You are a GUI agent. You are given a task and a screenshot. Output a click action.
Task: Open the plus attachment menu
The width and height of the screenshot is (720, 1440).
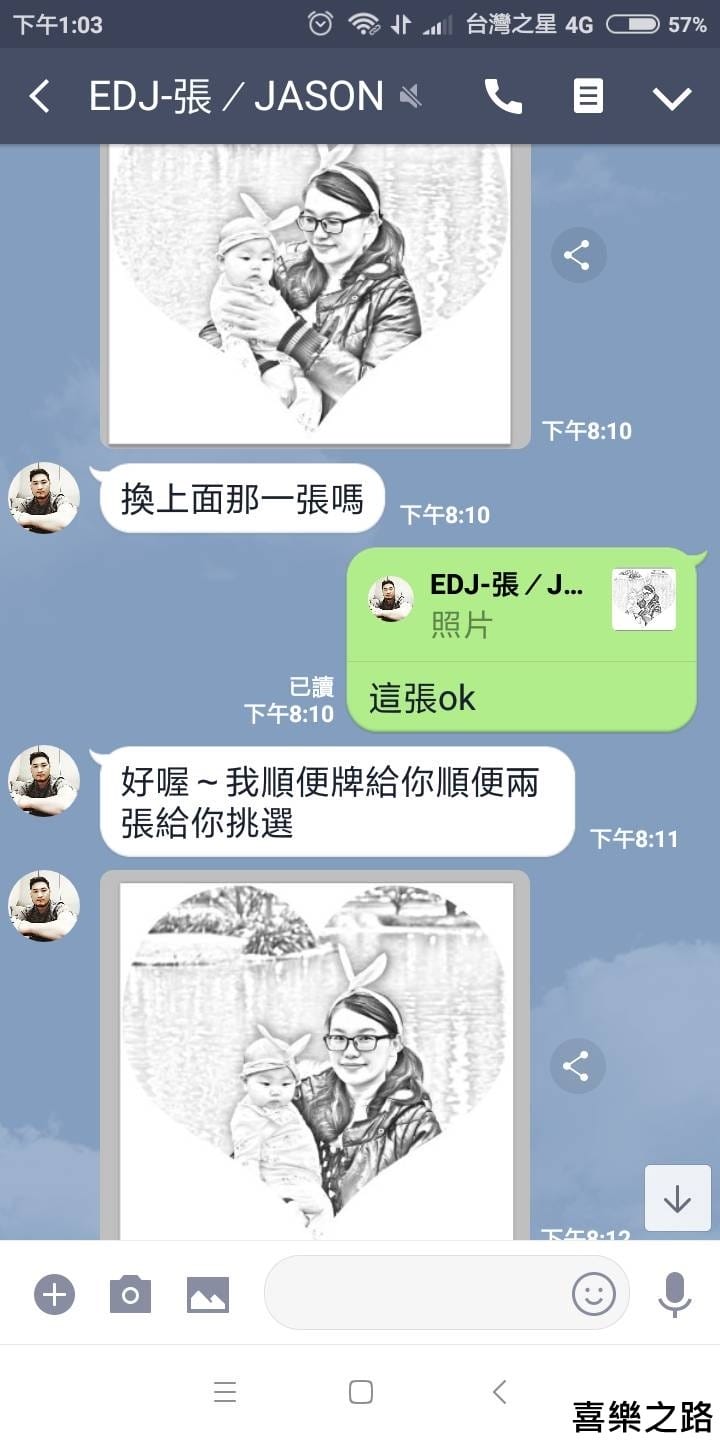click(54, 1294)
